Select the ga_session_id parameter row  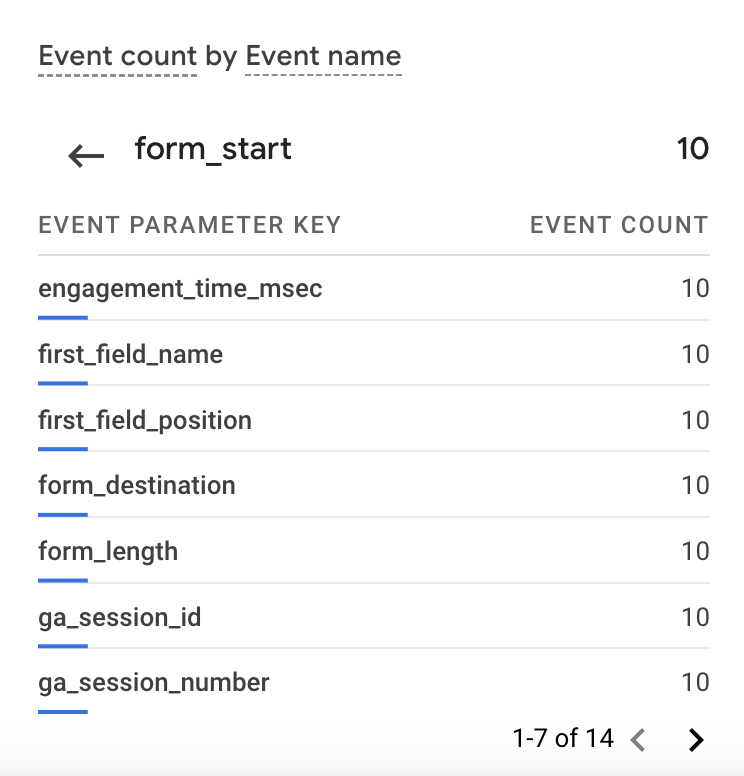(x=120, y=617)
